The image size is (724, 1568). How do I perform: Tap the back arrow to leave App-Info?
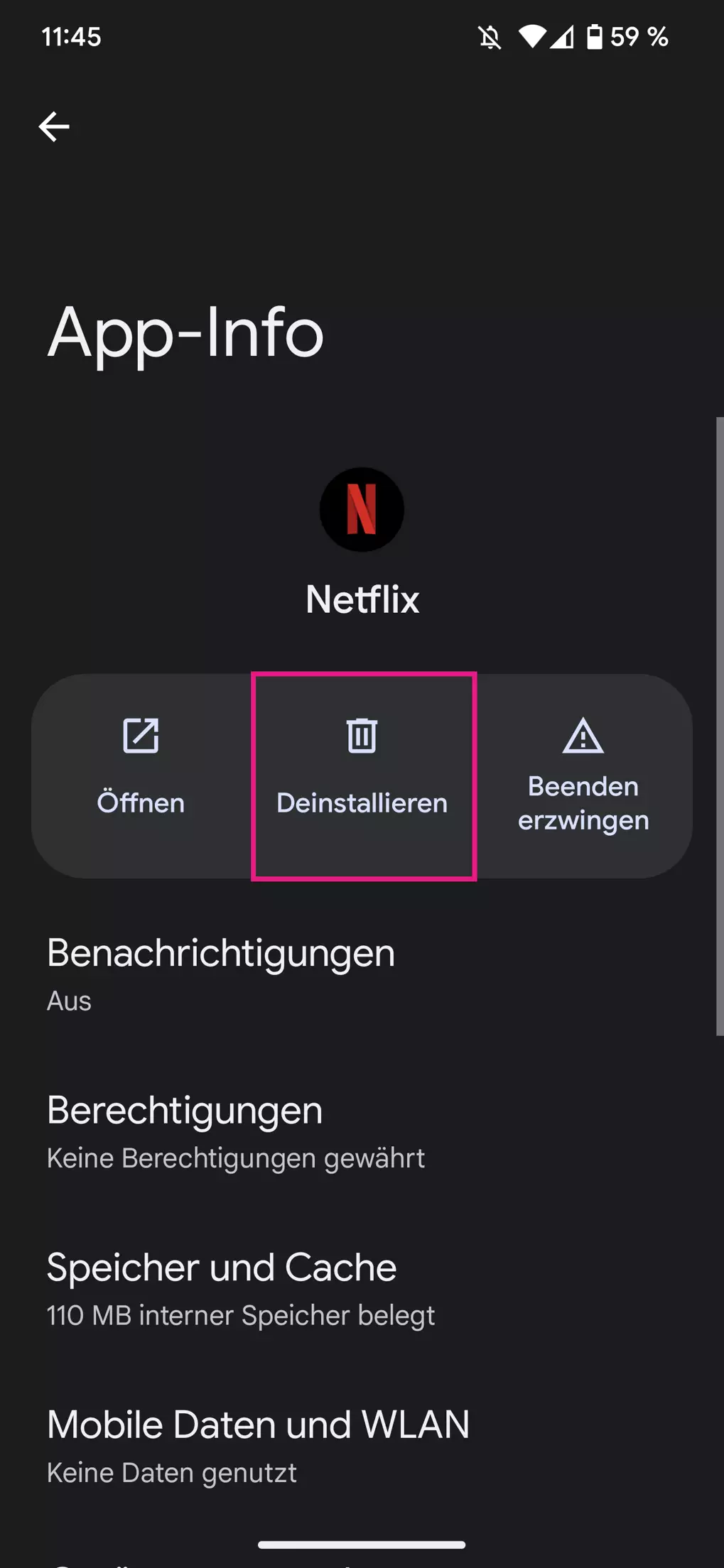point(54,127)
